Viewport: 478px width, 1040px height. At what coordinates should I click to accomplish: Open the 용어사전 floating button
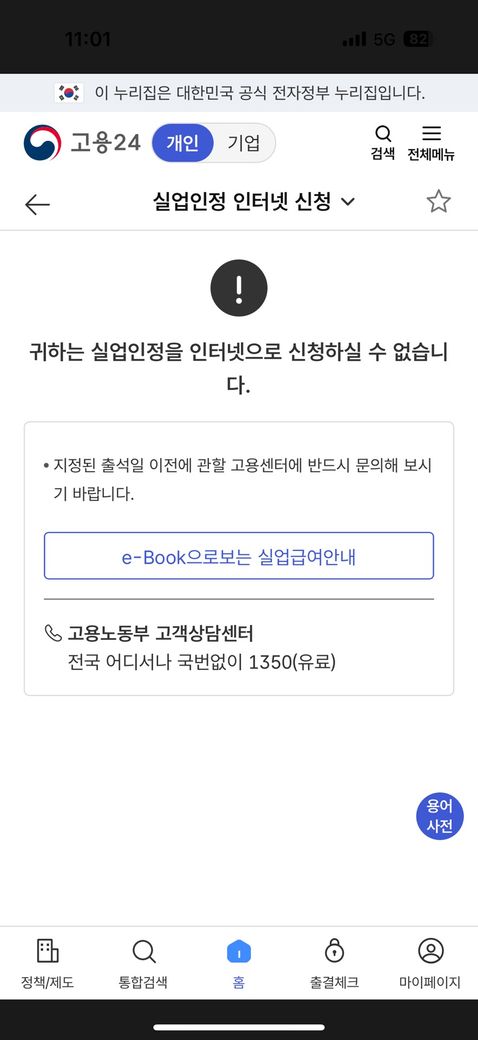click(440, 816)
